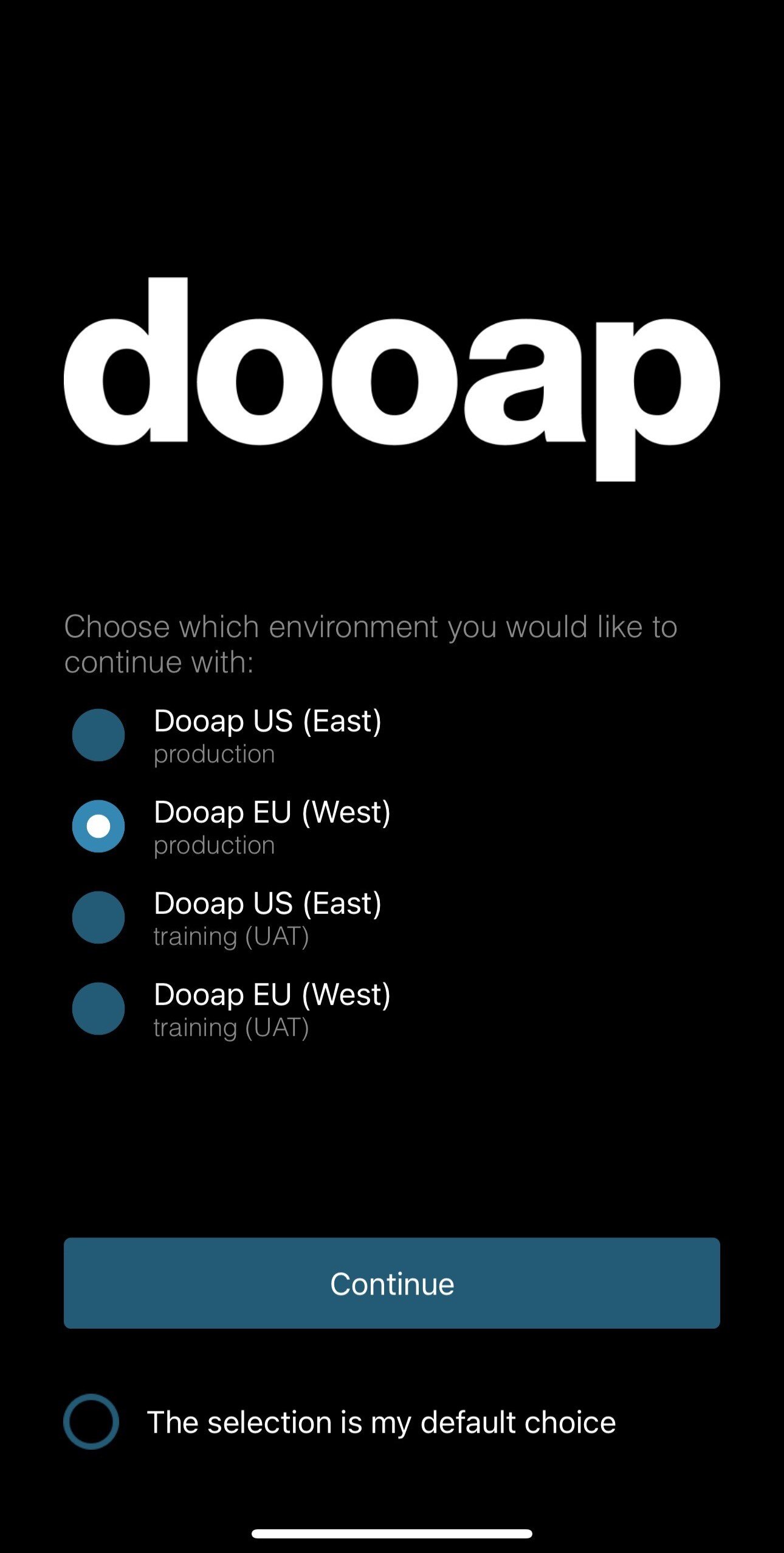Choose Dooap EU (West) training (UAT)
The image size is (784, 1553).
pos(98,1009)
